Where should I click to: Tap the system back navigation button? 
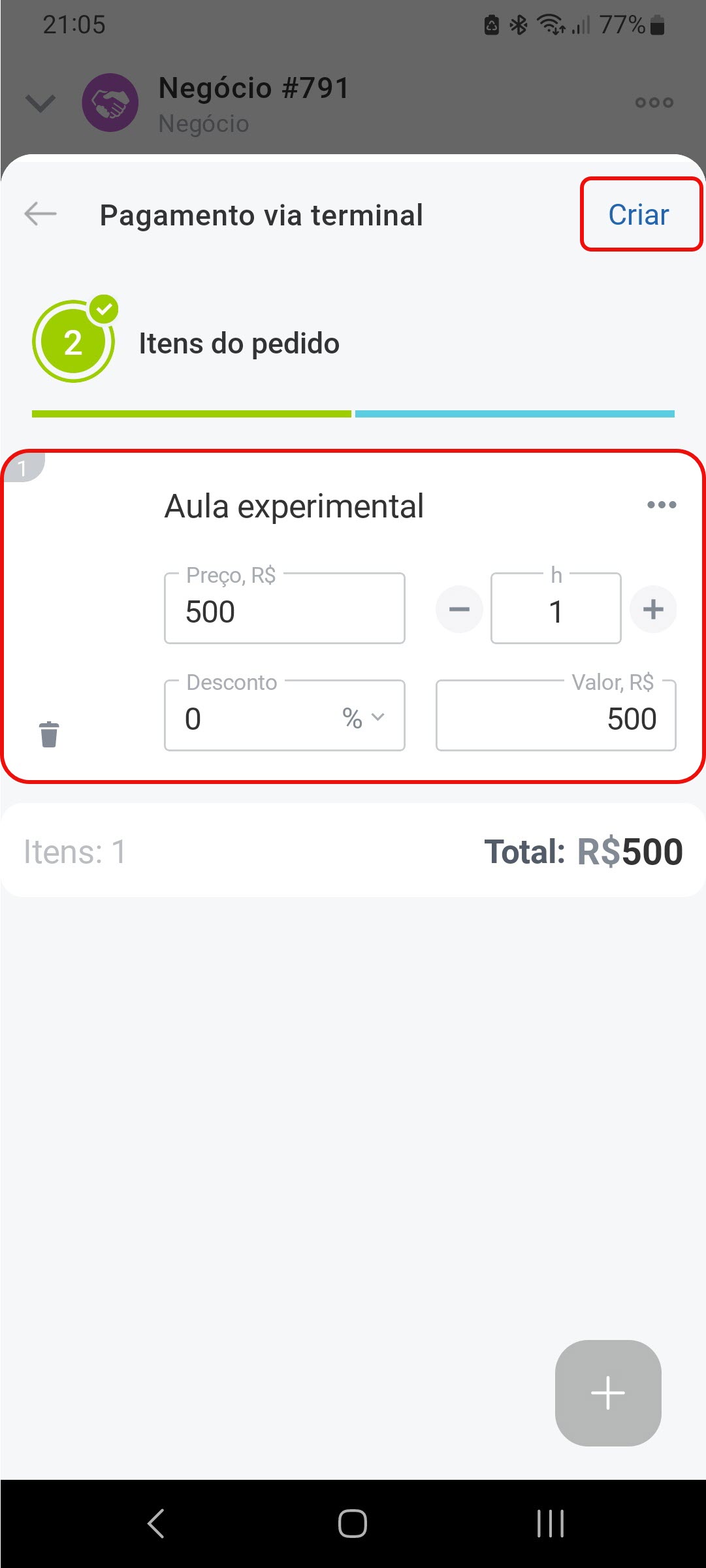(156, 1524)
